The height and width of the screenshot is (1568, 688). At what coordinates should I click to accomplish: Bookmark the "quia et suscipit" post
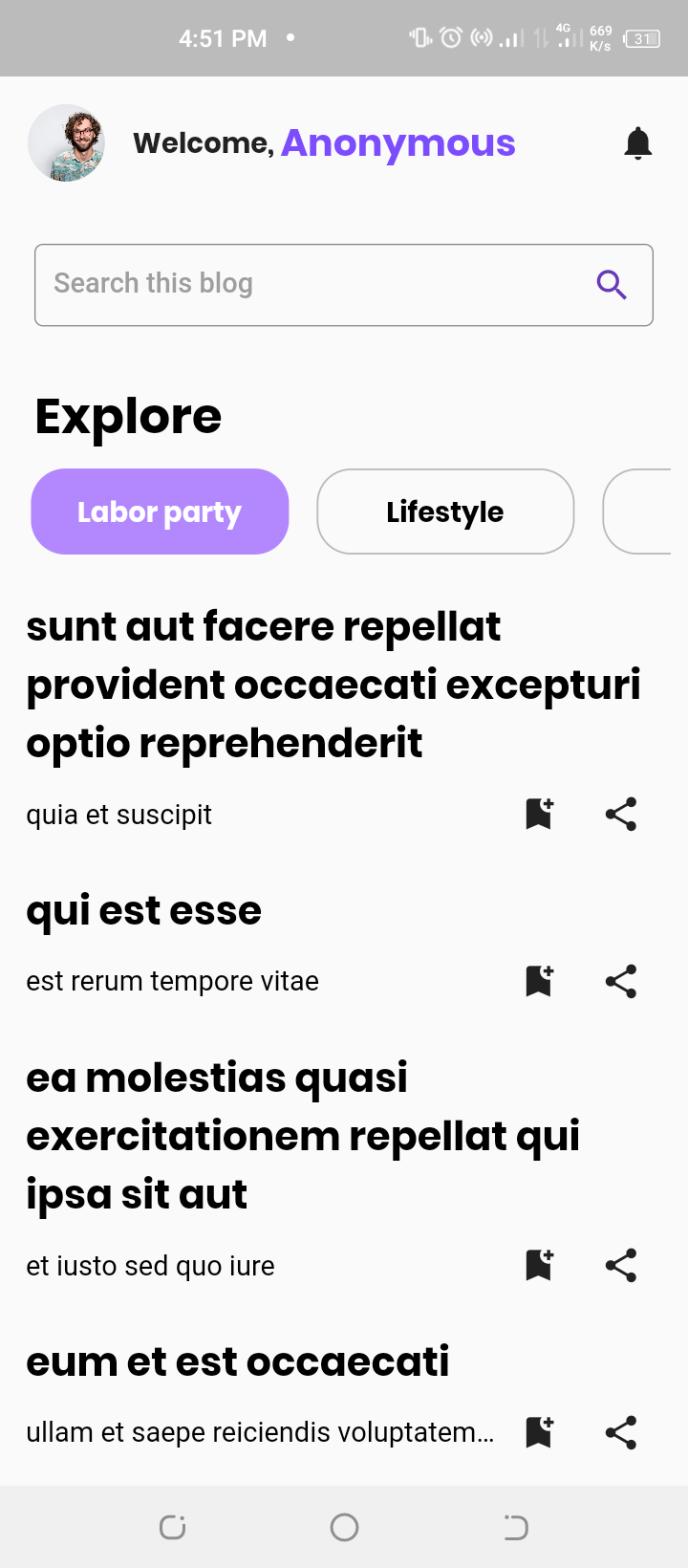[x=540, y=815]
